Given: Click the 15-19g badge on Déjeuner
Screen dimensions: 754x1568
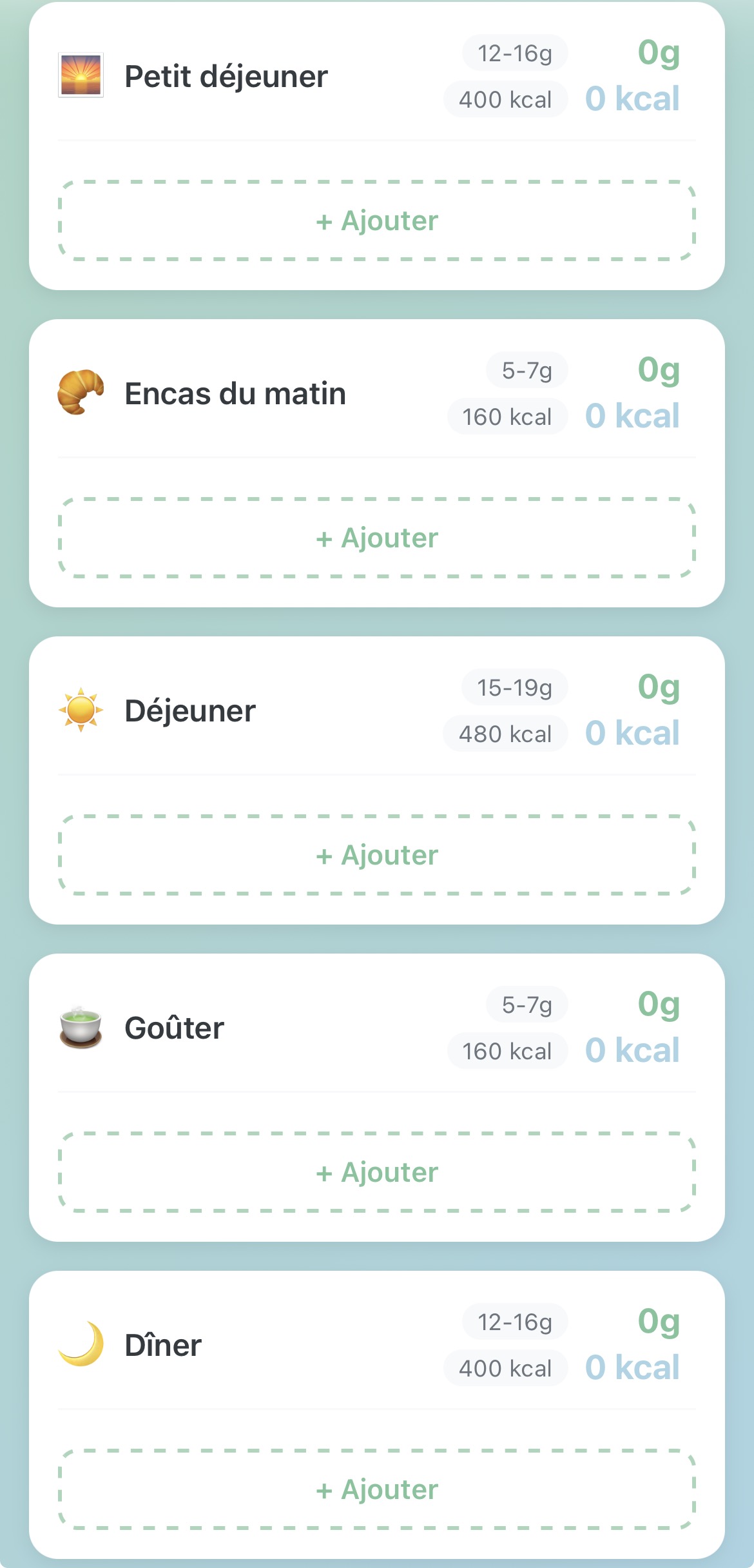Looking at the screenshot, I should (514, 687).
